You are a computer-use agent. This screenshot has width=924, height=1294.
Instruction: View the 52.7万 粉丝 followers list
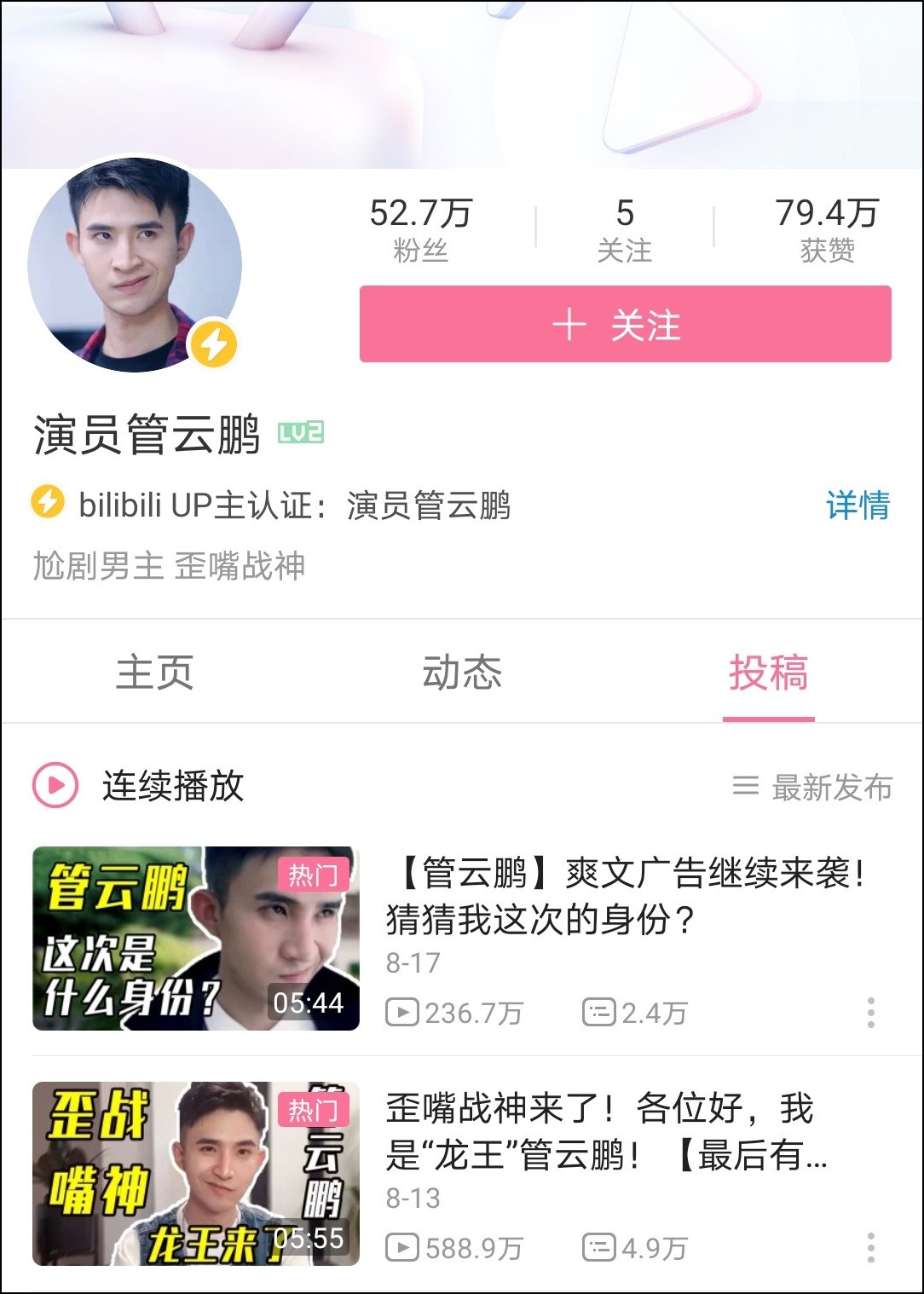(x=420, y=228)
